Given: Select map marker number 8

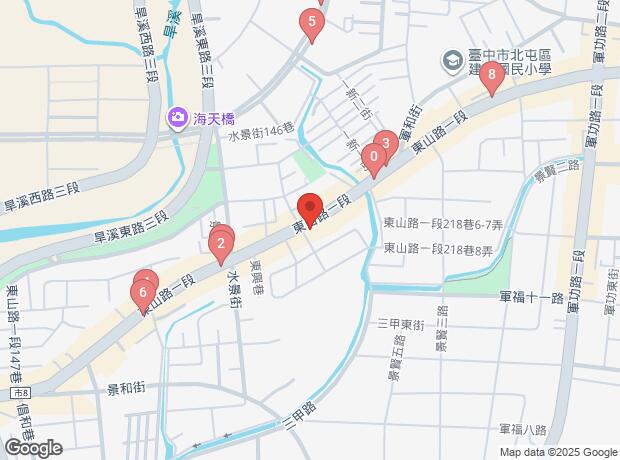Looking at the screenshot, I should [x=490, y=76].
